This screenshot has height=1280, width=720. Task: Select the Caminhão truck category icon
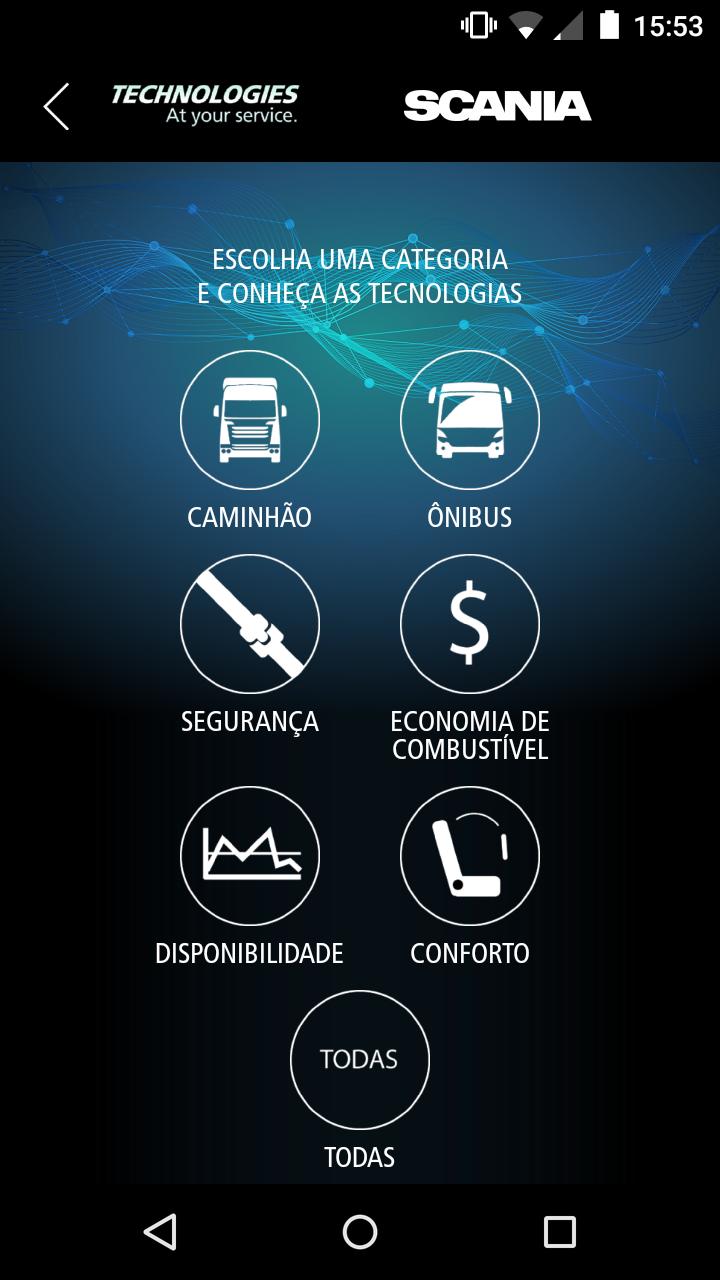tap(249, 420)
